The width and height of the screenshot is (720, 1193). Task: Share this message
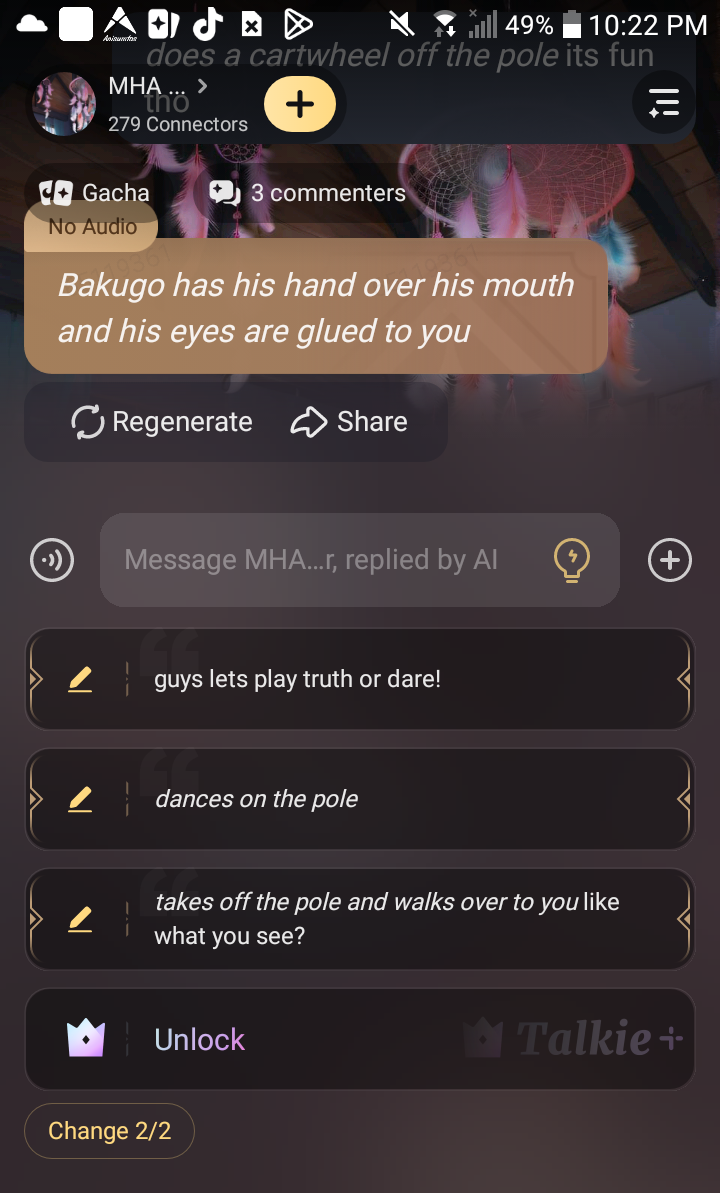click(349, 422)
